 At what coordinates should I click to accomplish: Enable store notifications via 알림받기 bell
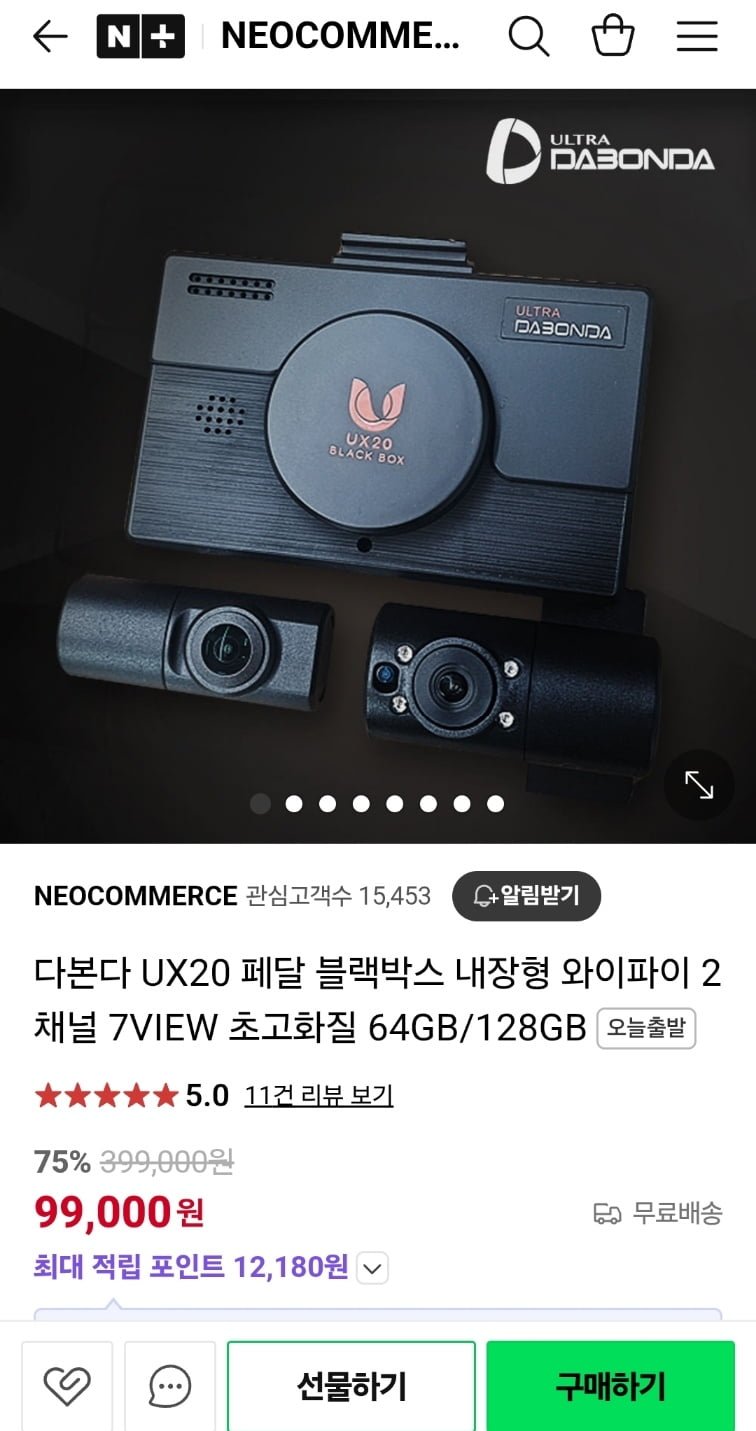[x=529, y=895]
